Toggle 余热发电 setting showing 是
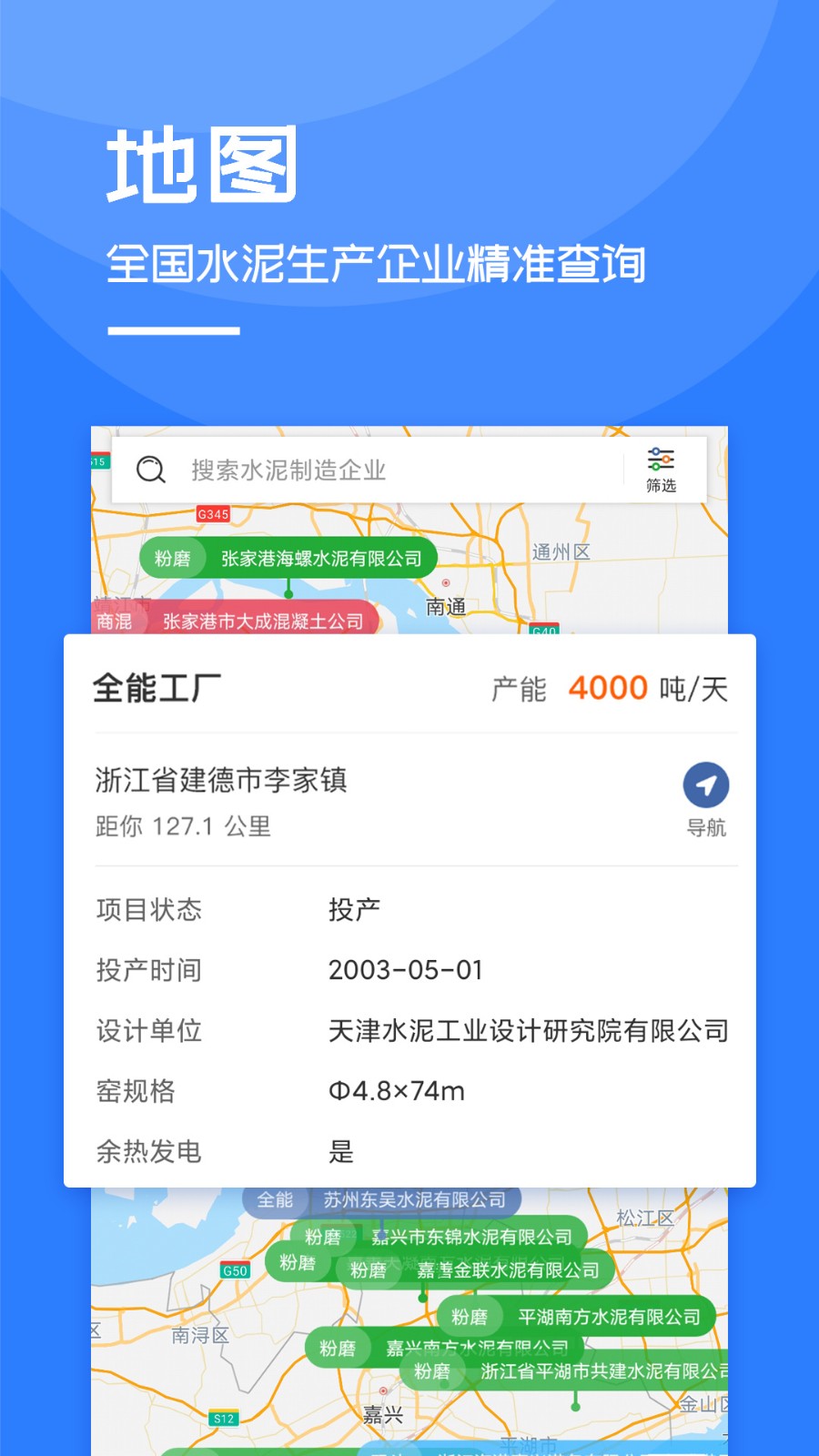Viewport: 819px width, 1456px height. click(344, 1151)
